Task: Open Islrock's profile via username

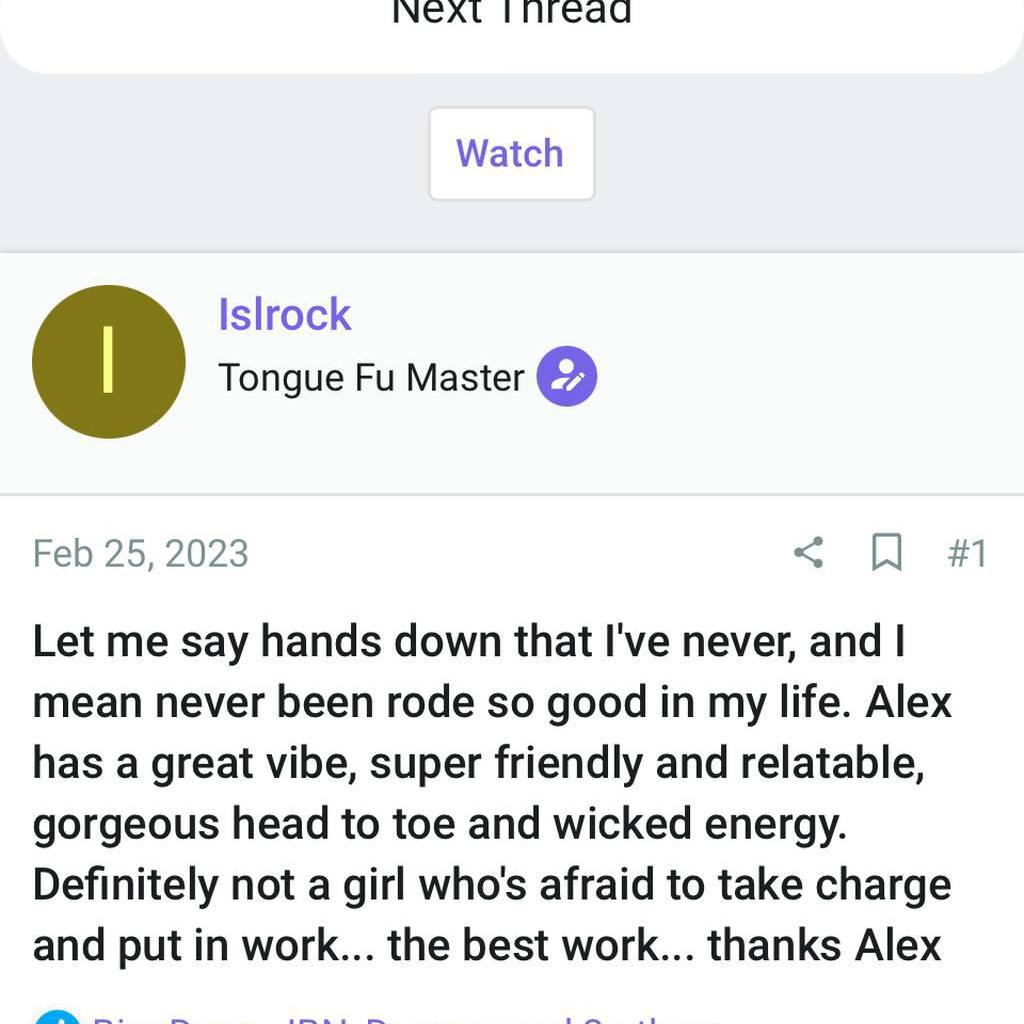Action: 285,315
